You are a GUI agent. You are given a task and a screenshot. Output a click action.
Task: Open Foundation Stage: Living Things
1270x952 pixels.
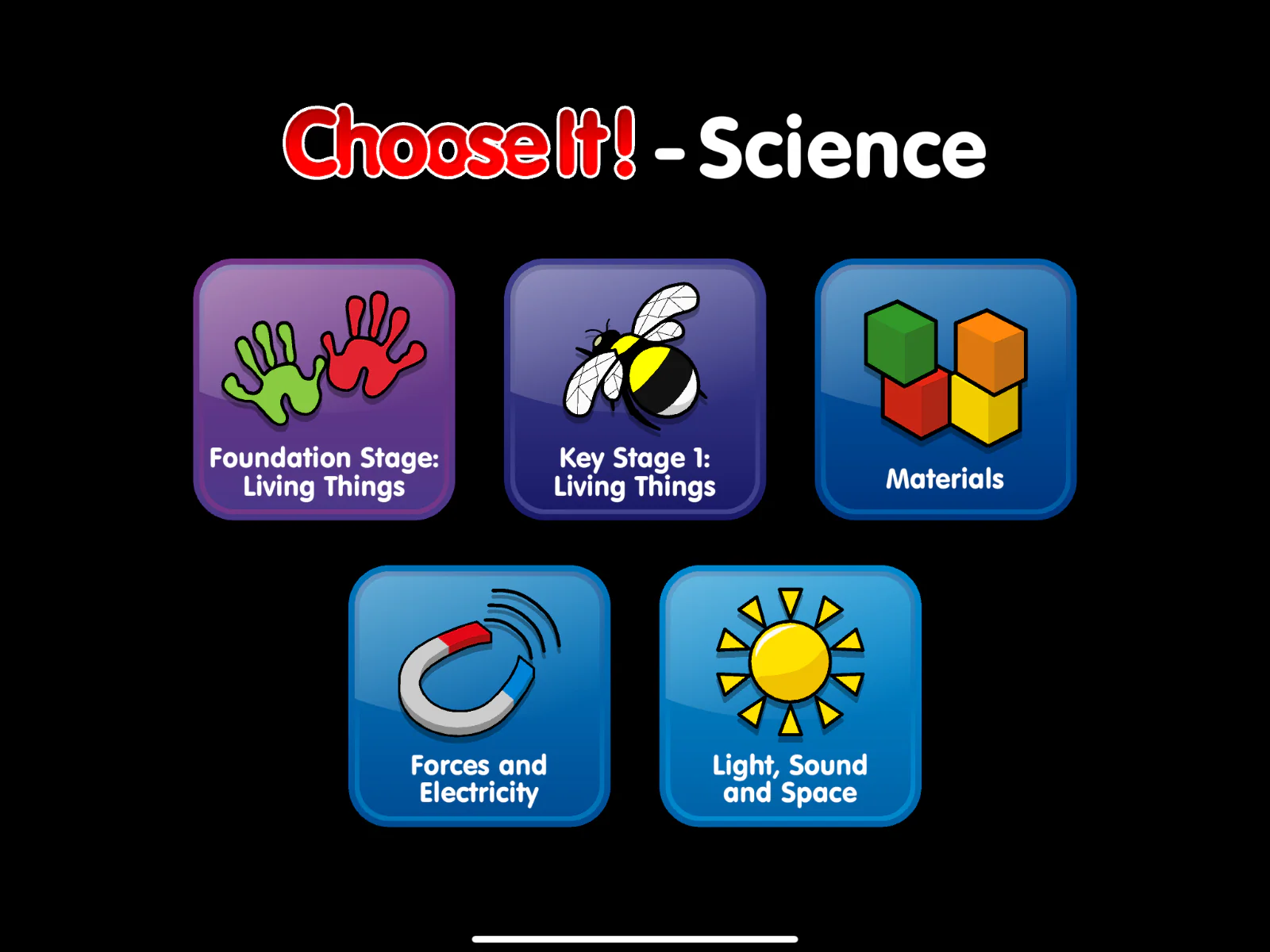[324, 389]
